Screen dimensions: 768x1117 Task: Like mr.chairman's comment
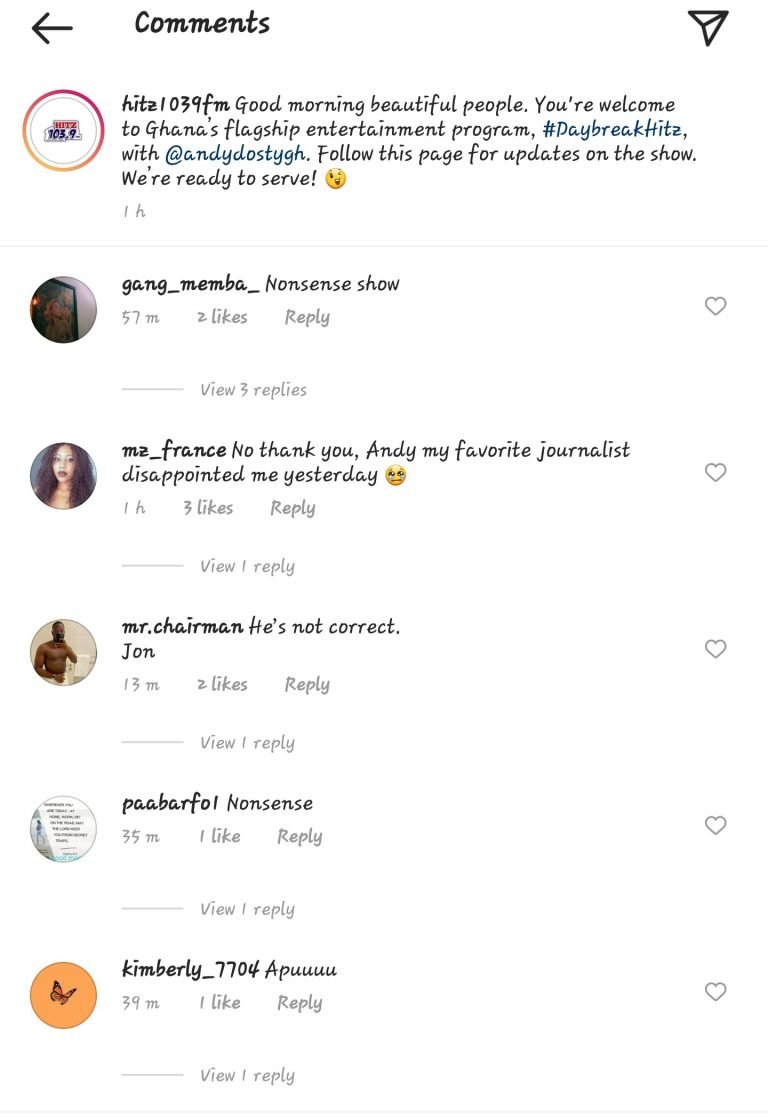pyautogui.click(x=715, y=649)
